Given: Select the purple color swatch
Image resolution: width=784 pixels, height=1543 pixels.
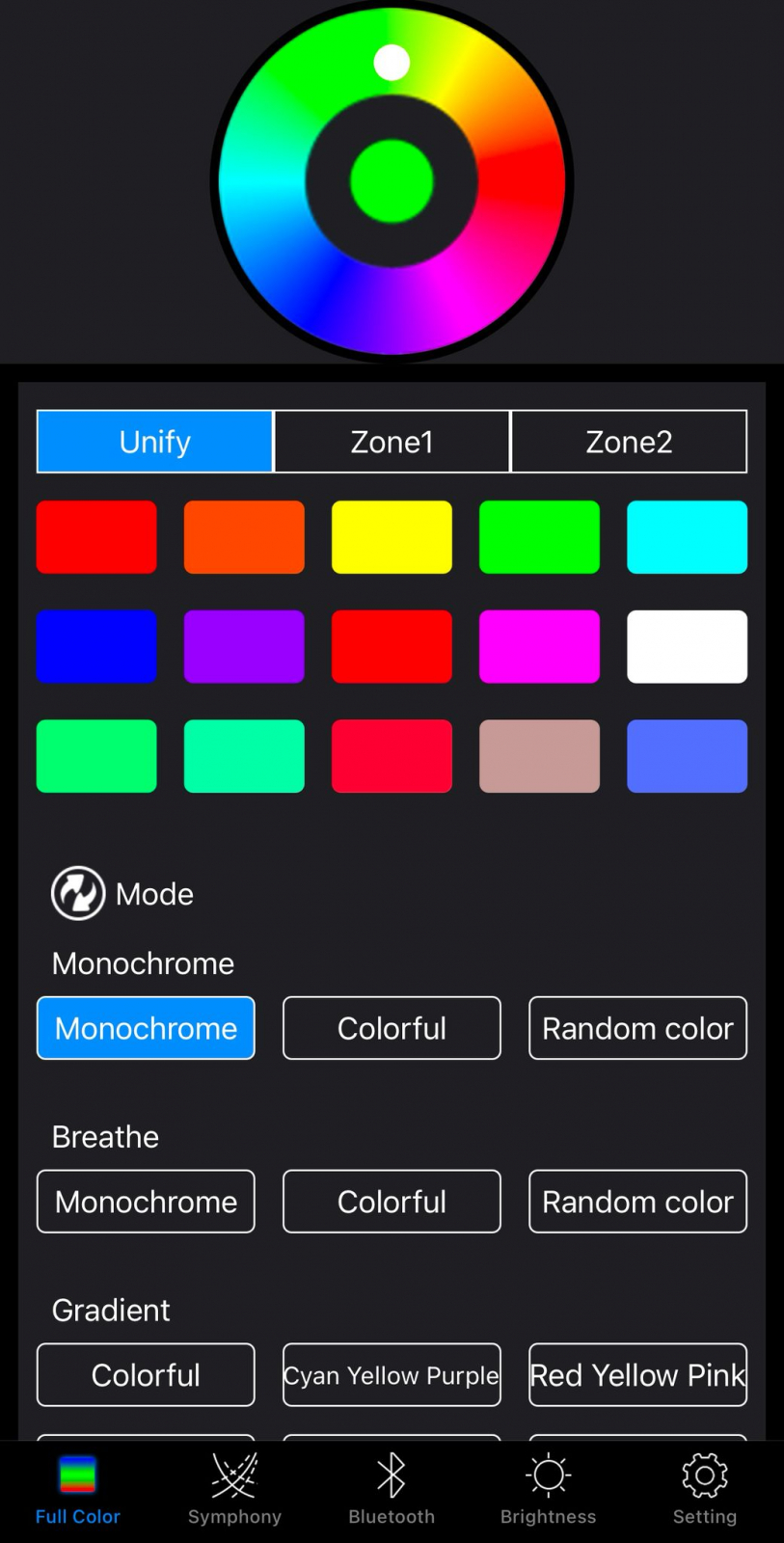Looking at the screenshot, I should (244, 646).
